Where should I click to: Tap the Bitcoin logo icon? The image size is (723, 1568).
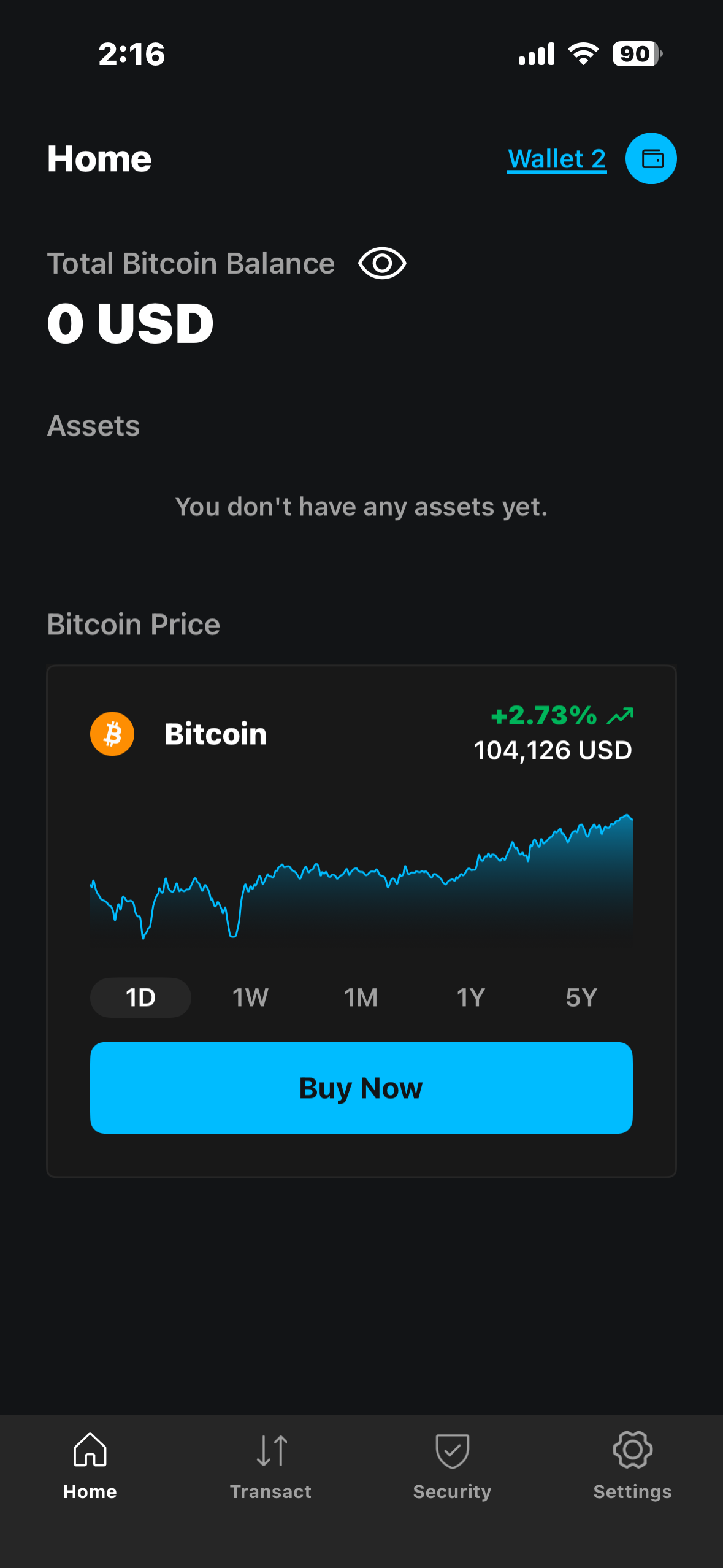click(x=112, y=734)
